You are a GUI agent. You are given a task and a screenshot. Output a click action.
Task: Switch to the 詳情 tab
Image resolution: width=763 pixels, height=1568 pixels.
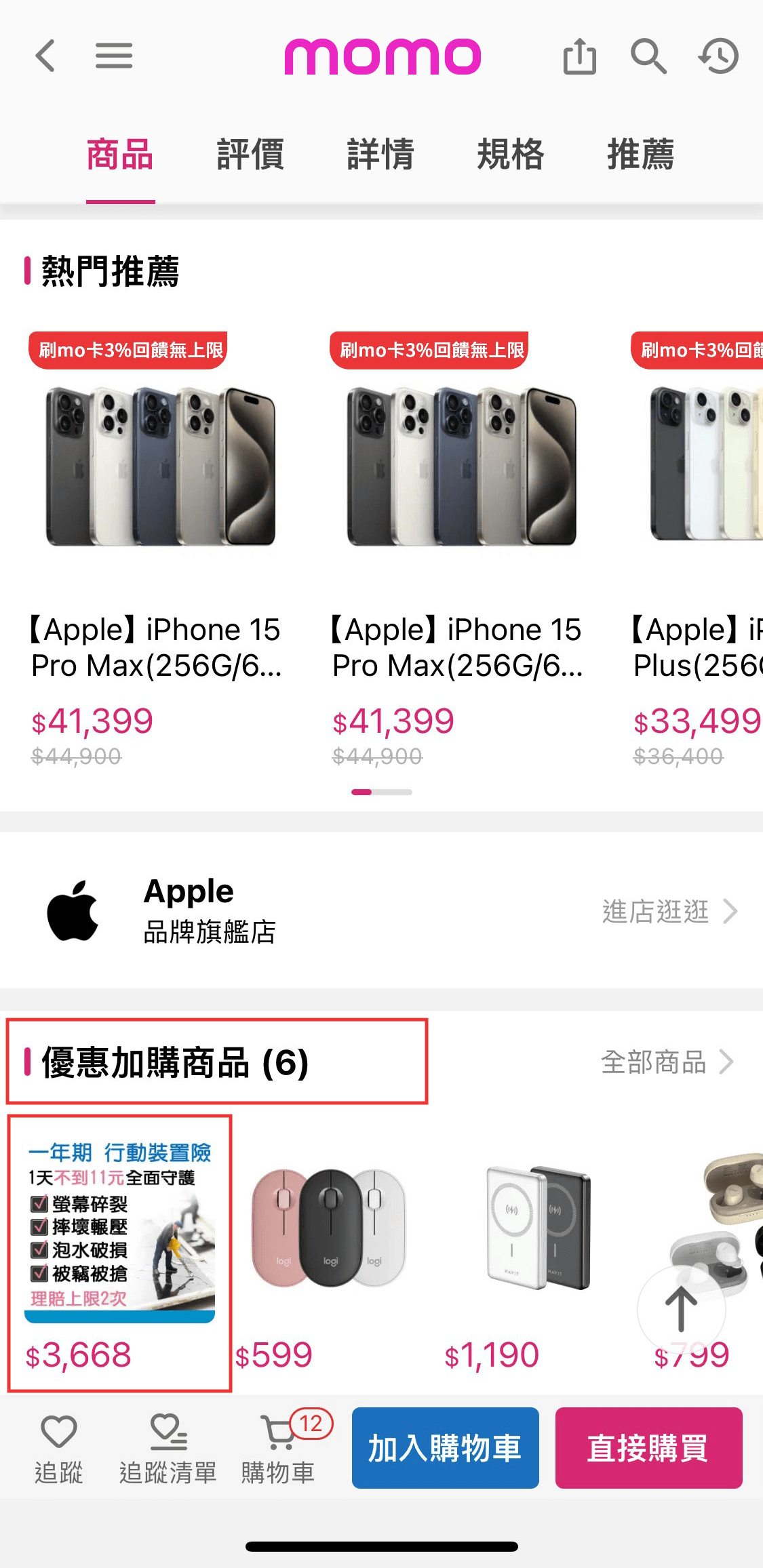380,155
